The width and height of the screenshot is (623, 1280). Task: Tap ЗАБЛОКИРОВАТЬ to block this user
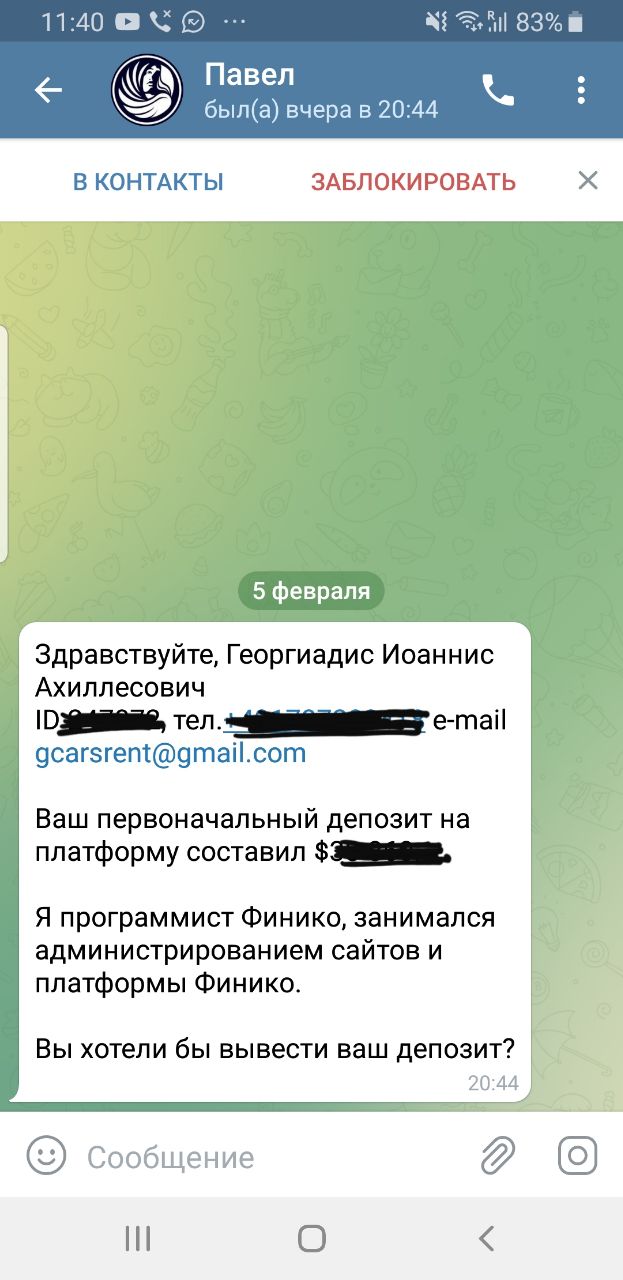pyautogui.click(x=413, y=182)
